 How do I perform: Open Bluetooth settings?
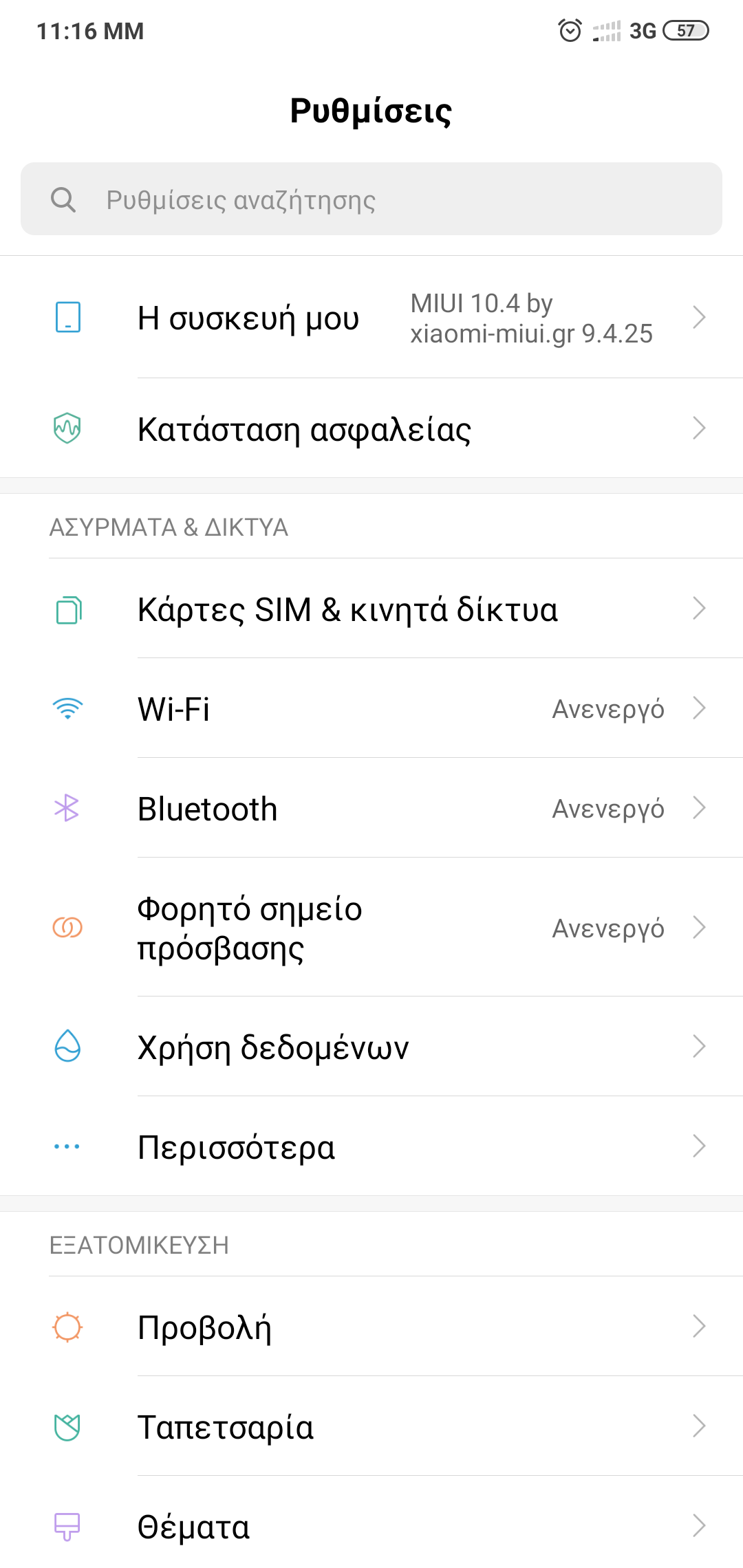(x=371, y=809)
